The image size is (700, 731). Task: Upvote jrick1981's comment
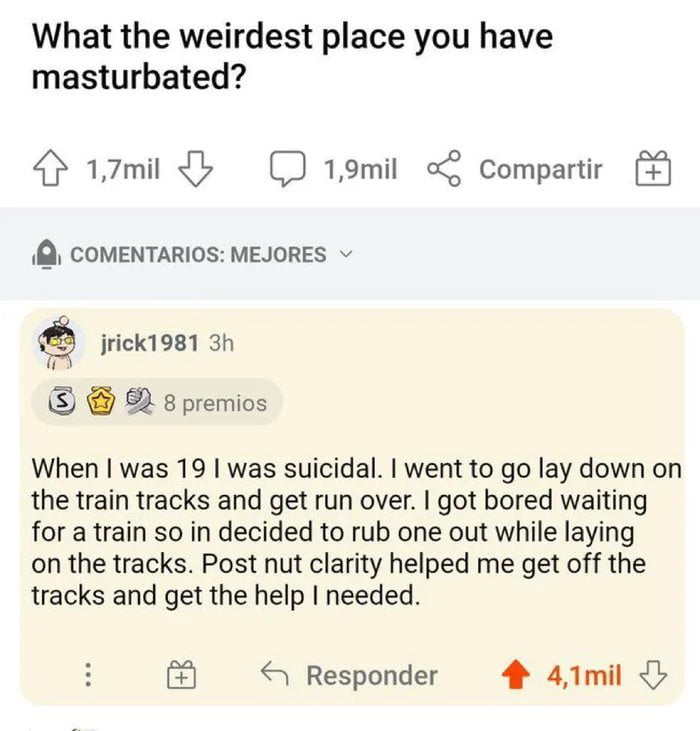click(515, 676)
